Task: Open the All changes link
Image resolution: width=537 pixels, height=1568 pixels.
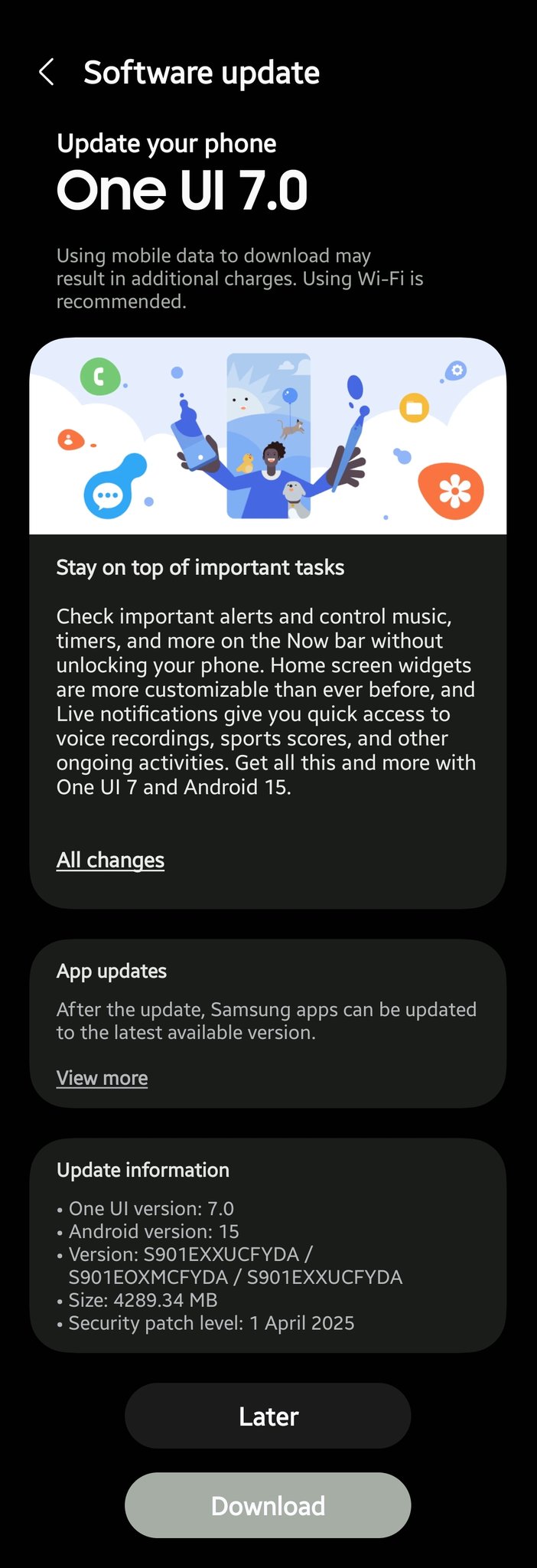Action: click(110, 860)
